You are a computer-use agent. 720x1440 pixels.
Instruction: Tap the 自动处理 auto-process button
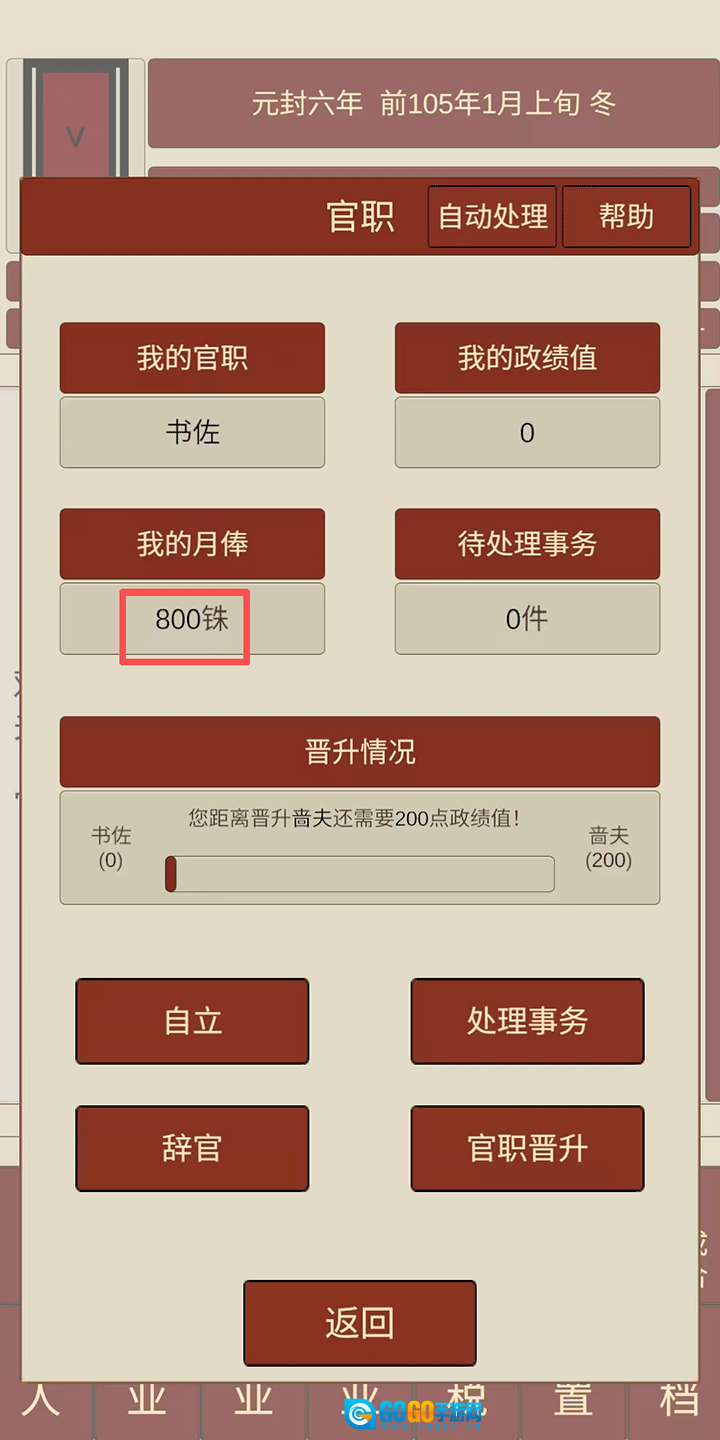tap(492, 216)
